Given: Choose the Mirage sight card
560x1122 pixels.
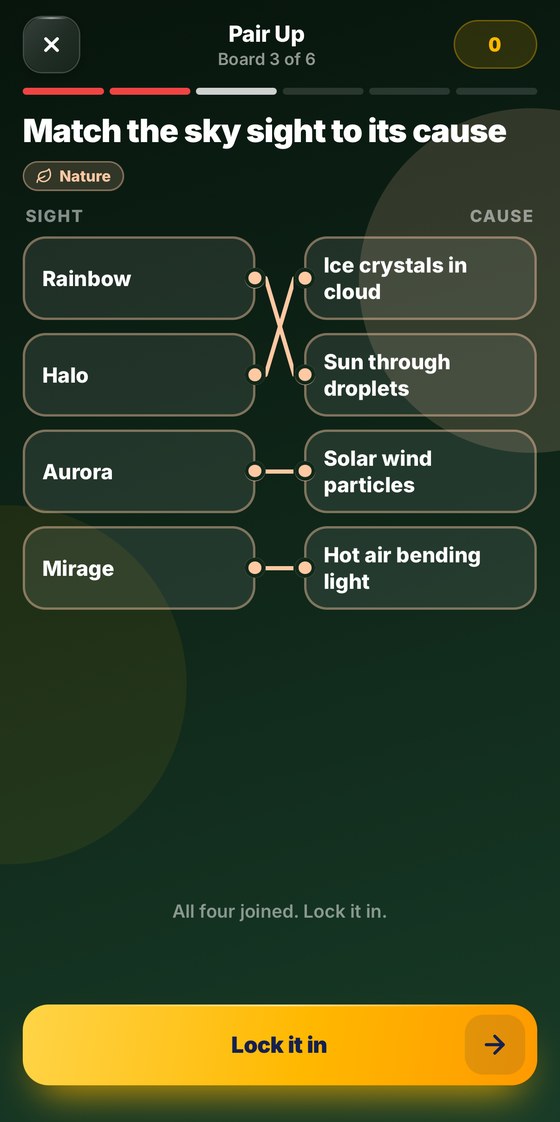Looking at the screenshot, I should point(139,568).
